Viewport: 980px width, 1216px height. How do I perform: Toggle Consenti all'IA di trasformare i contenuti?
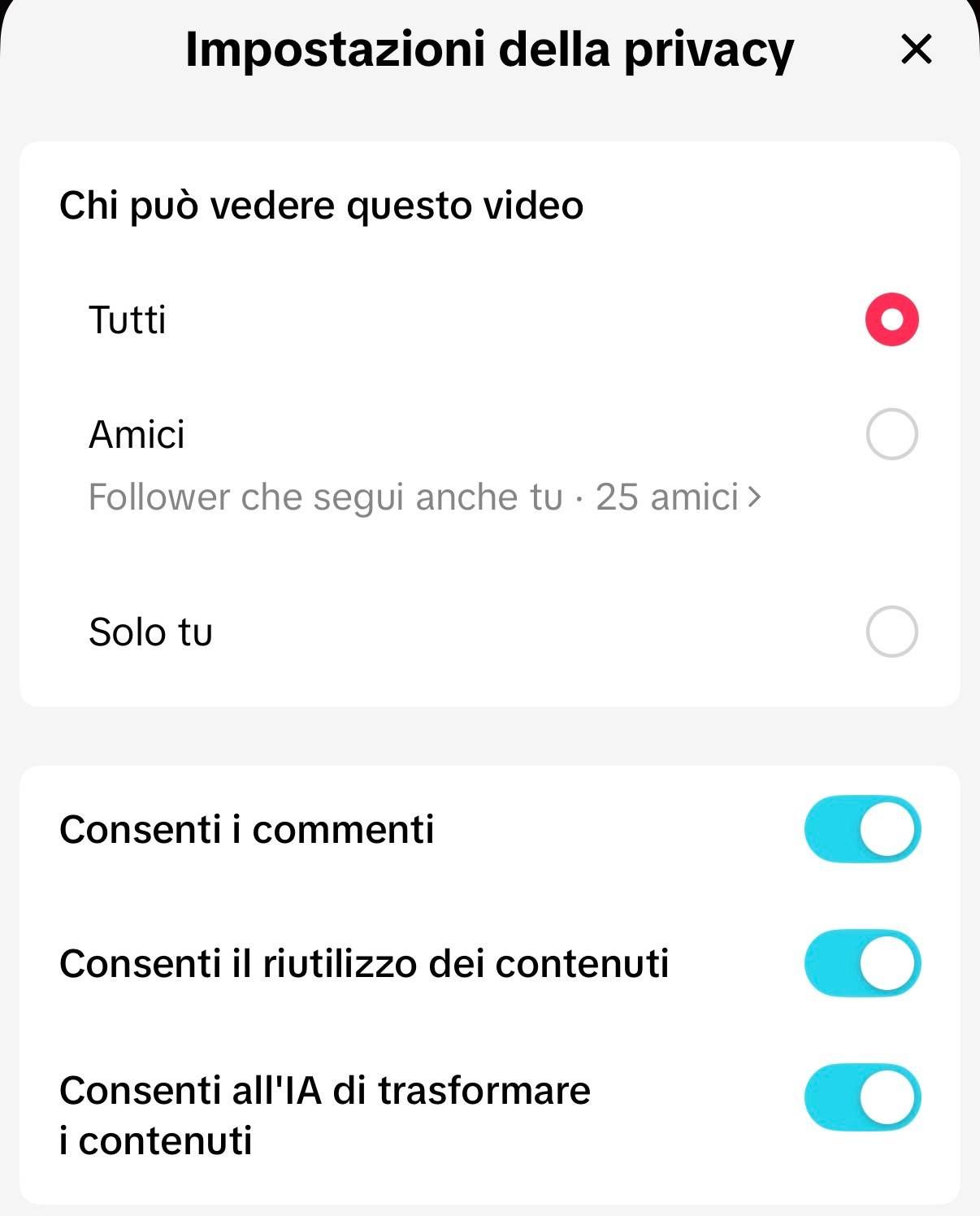click(862, 1097)
